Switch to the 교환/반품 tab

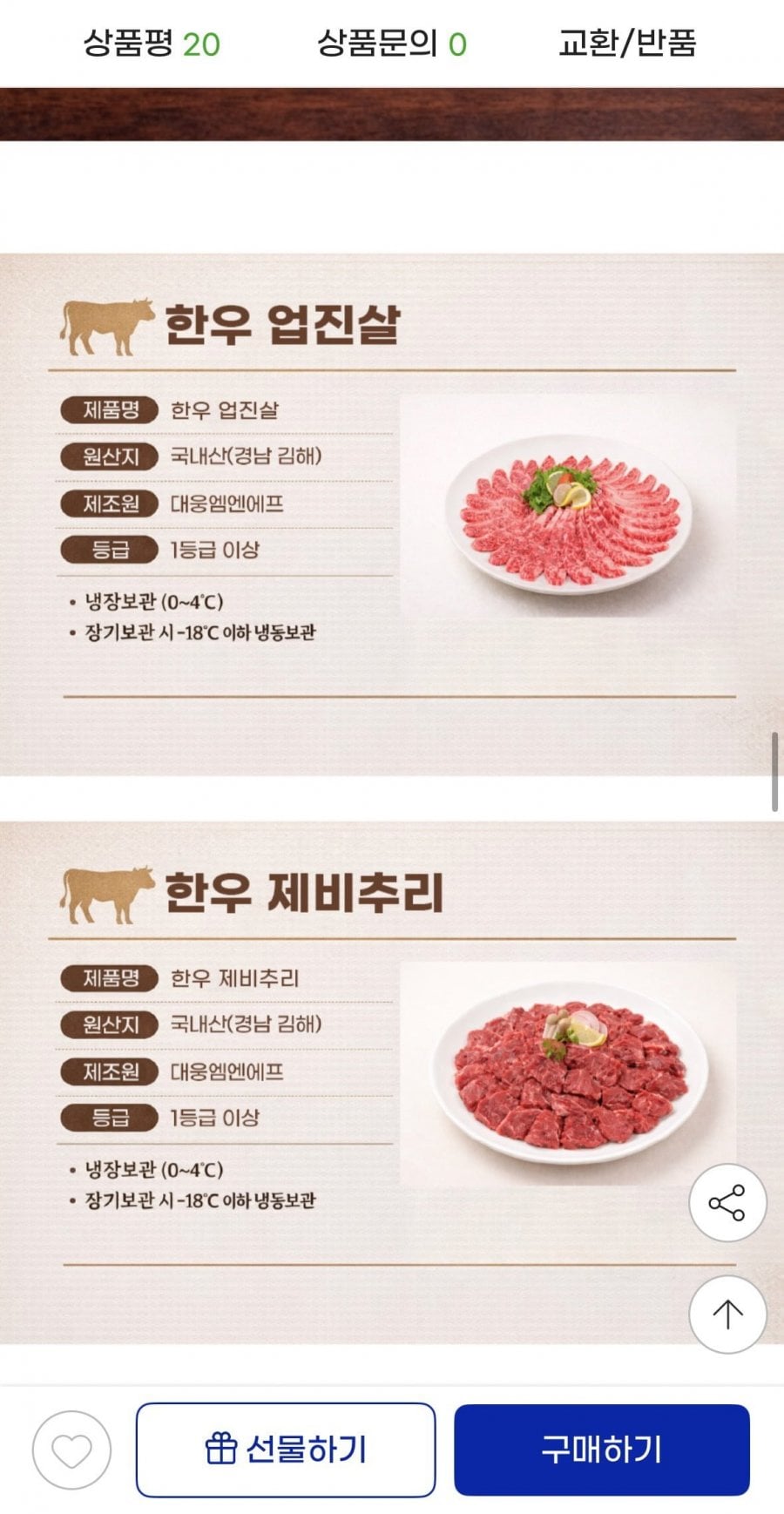click(x=627, y=43)
